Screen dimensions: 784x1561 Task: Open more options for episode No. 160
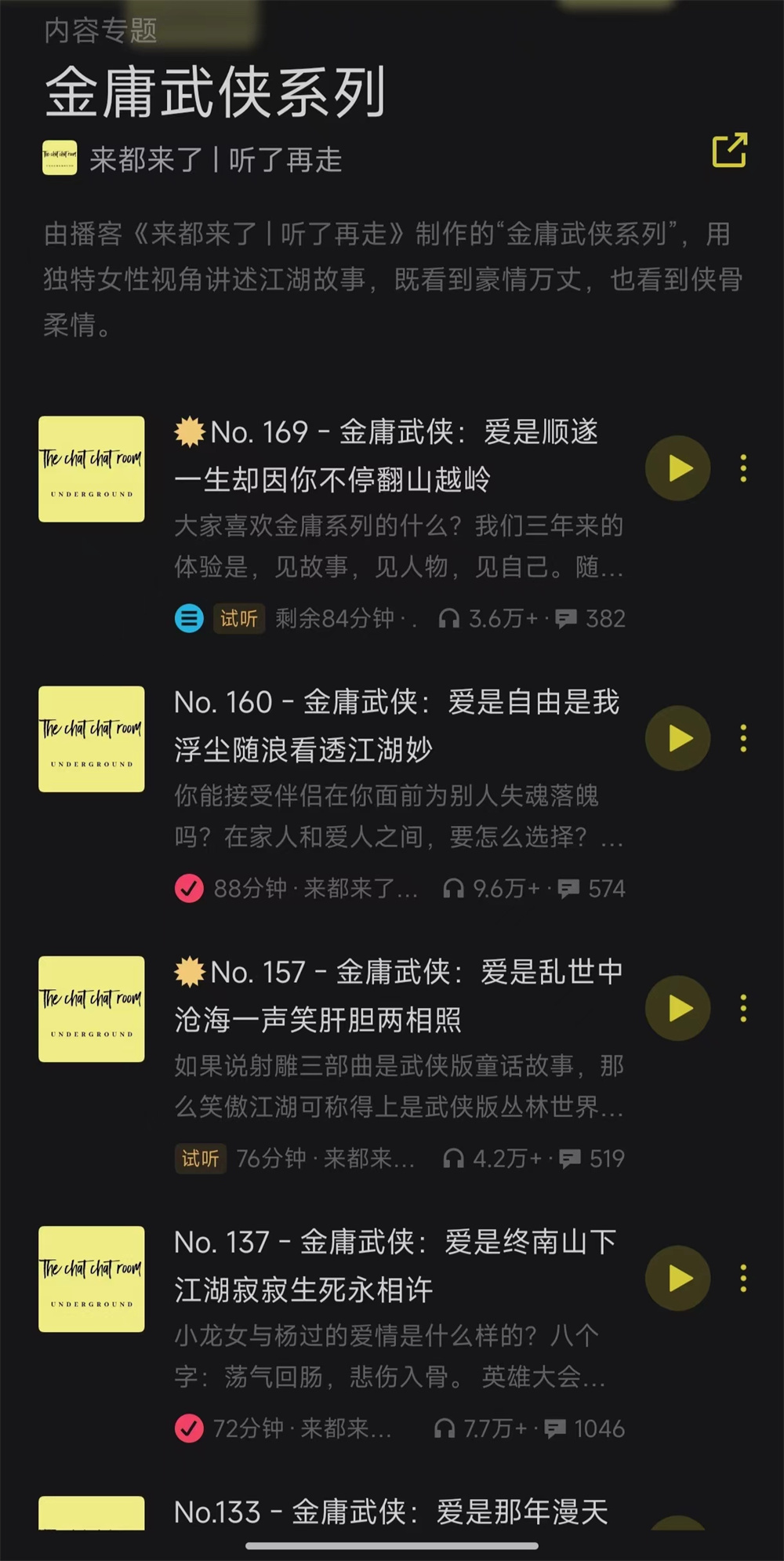coord(743,739)
